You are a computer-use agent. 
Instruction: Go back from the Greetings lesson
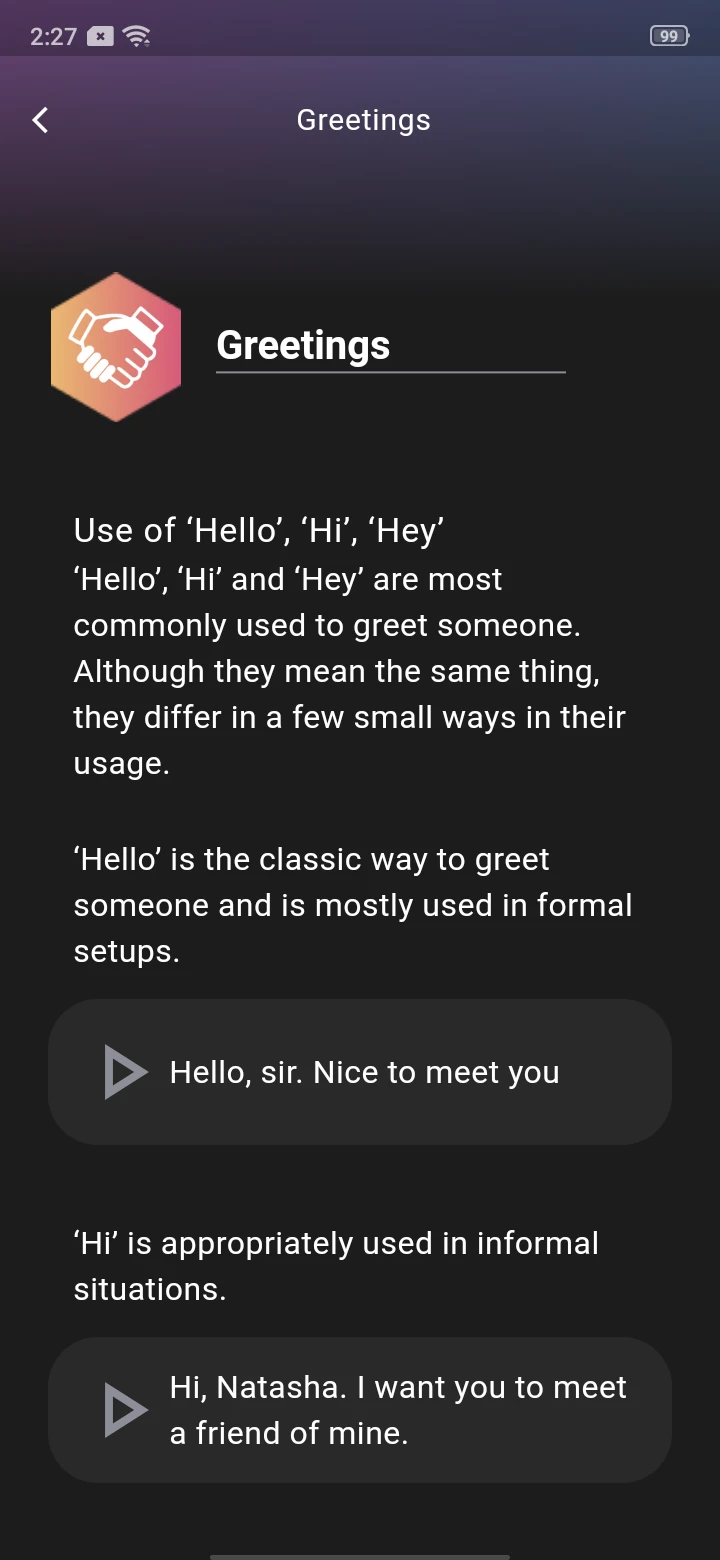[40, 120]
